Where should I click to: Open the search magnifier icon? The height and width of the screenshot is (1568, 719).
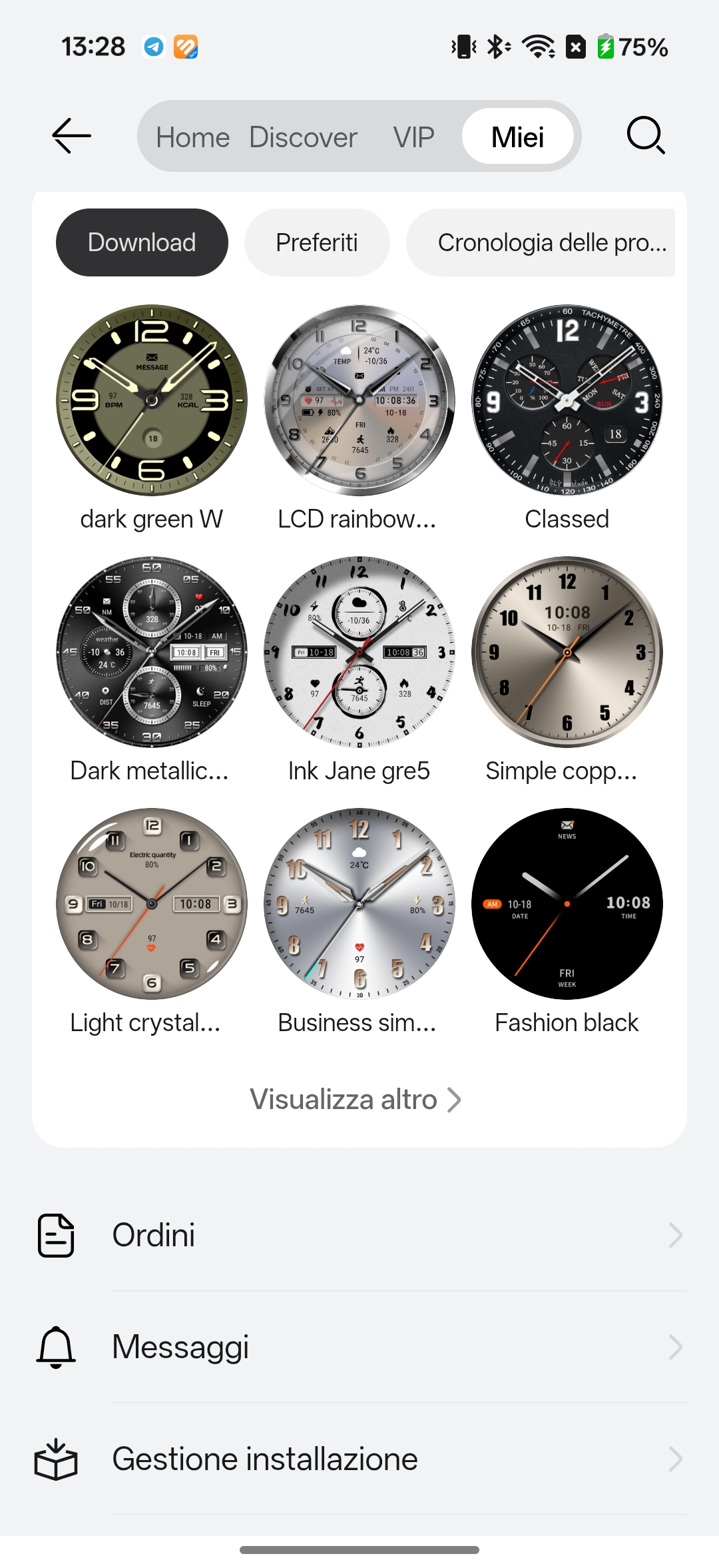[645, 136]
